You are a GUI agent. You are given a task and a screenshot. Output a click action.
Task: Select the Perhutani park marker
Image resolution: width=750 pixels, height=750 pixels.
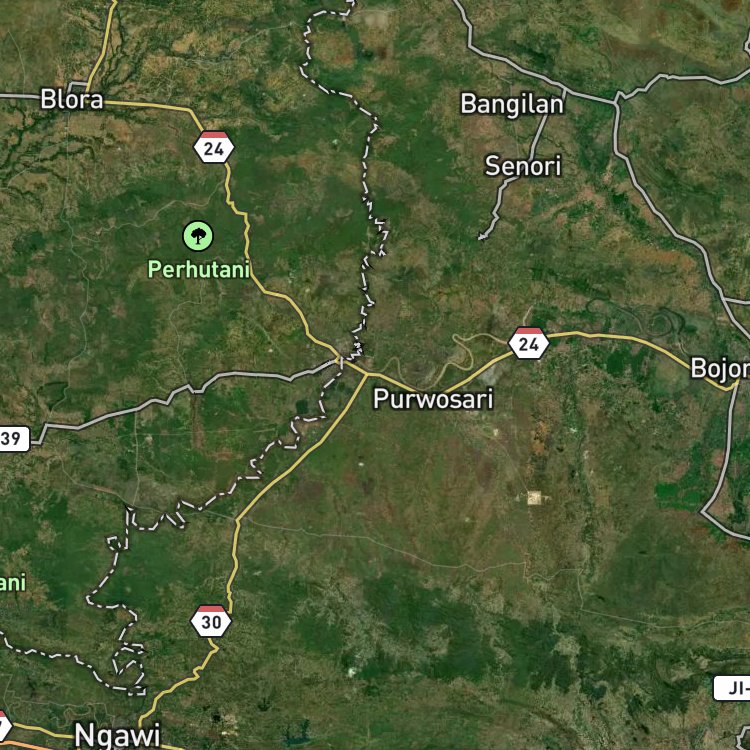point(198,236)
